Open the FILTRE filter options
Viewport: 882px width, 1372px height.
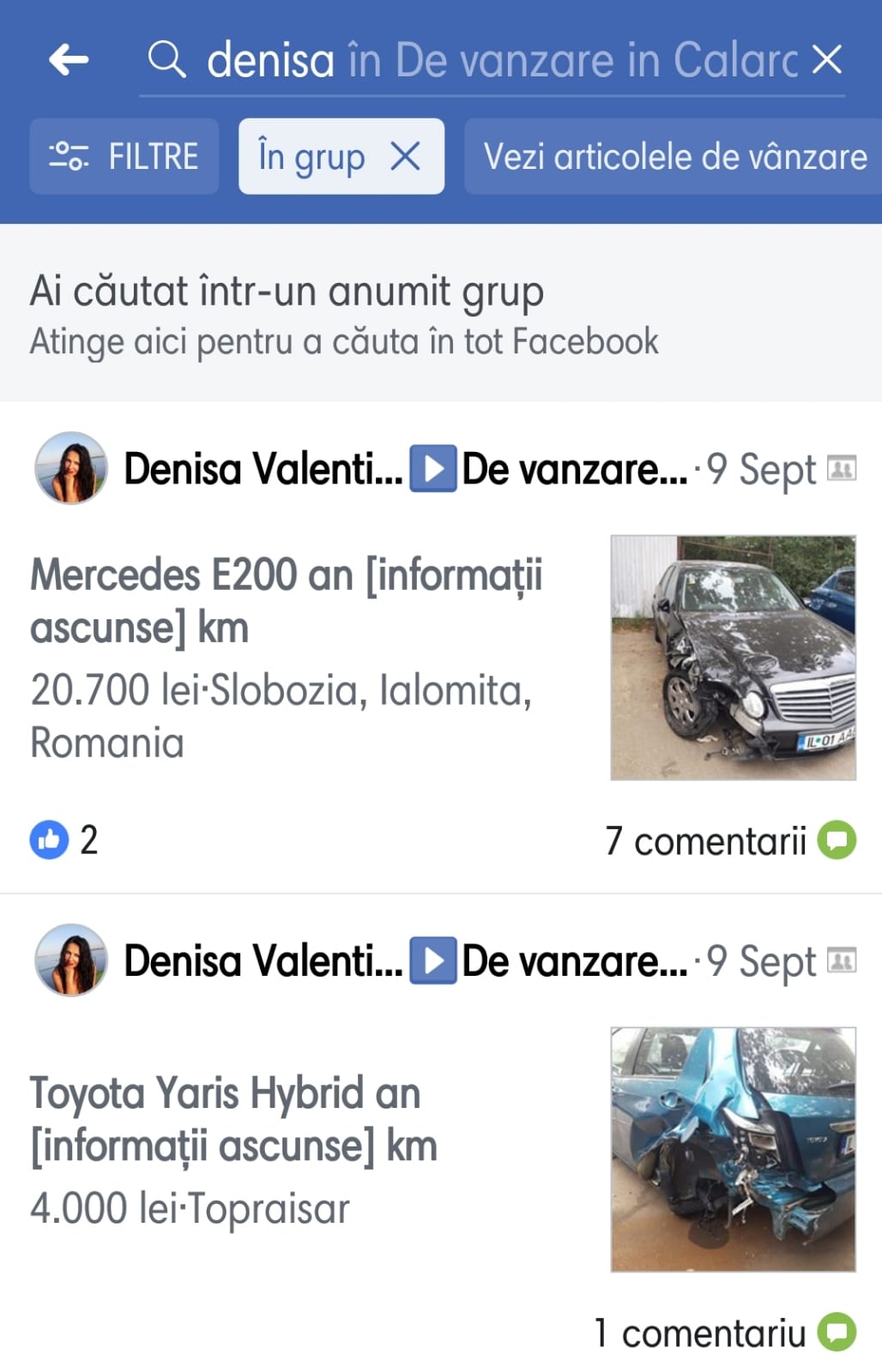click(124, 157)
